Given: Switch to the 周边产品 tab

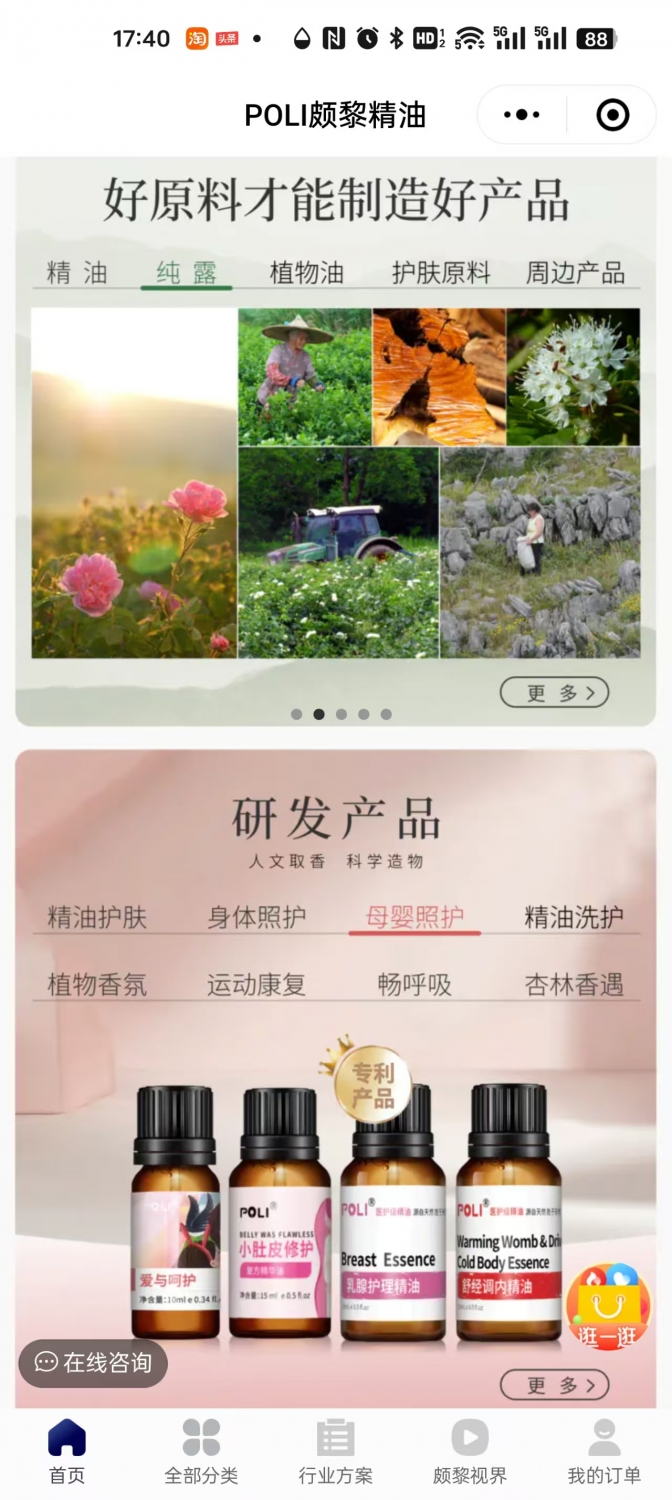Looking at the screenshot, I should (575, 272).
